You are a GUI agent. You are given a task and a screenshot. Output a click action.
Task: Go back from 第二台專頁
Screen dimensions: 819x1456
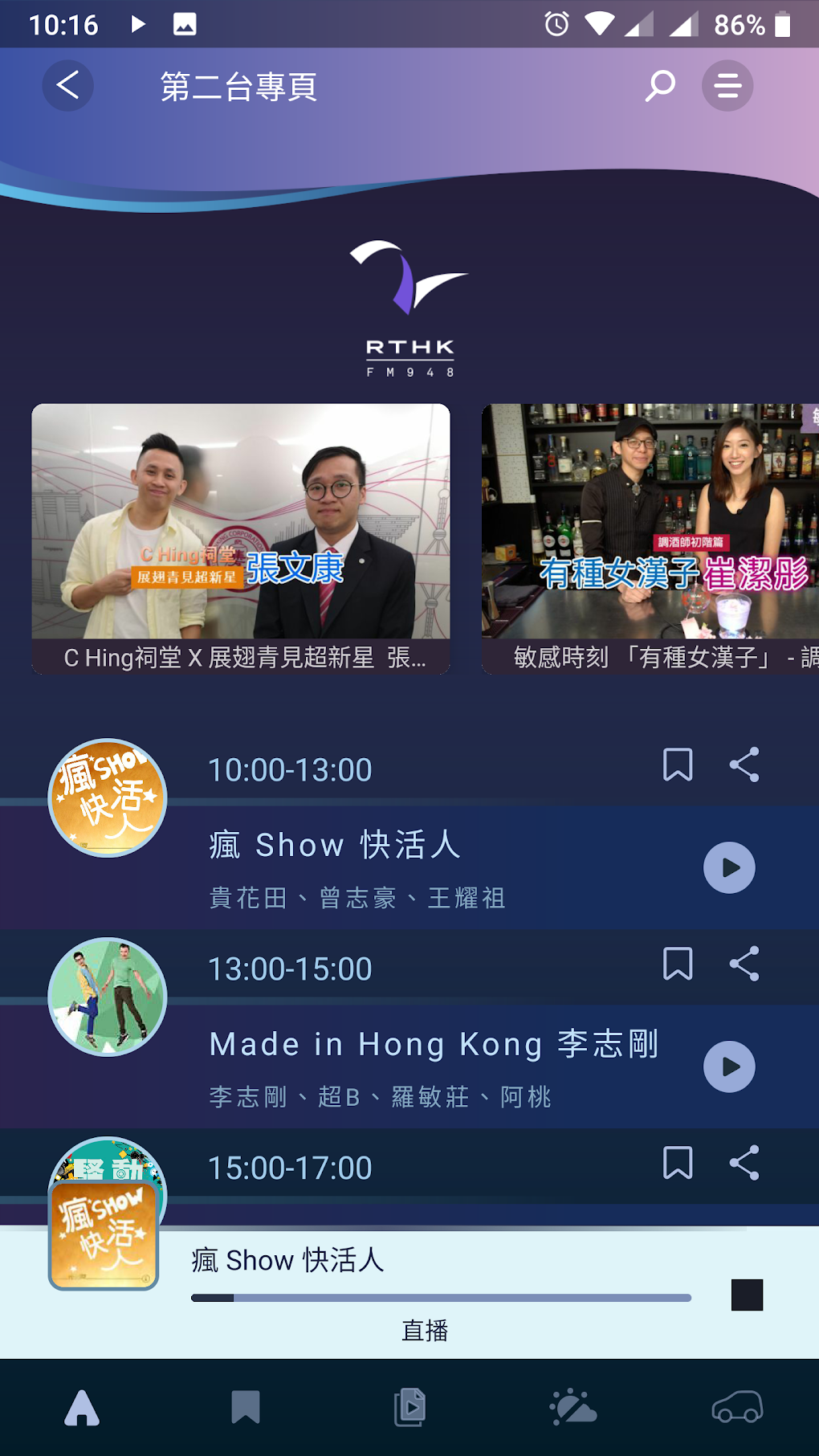[67, 85]
